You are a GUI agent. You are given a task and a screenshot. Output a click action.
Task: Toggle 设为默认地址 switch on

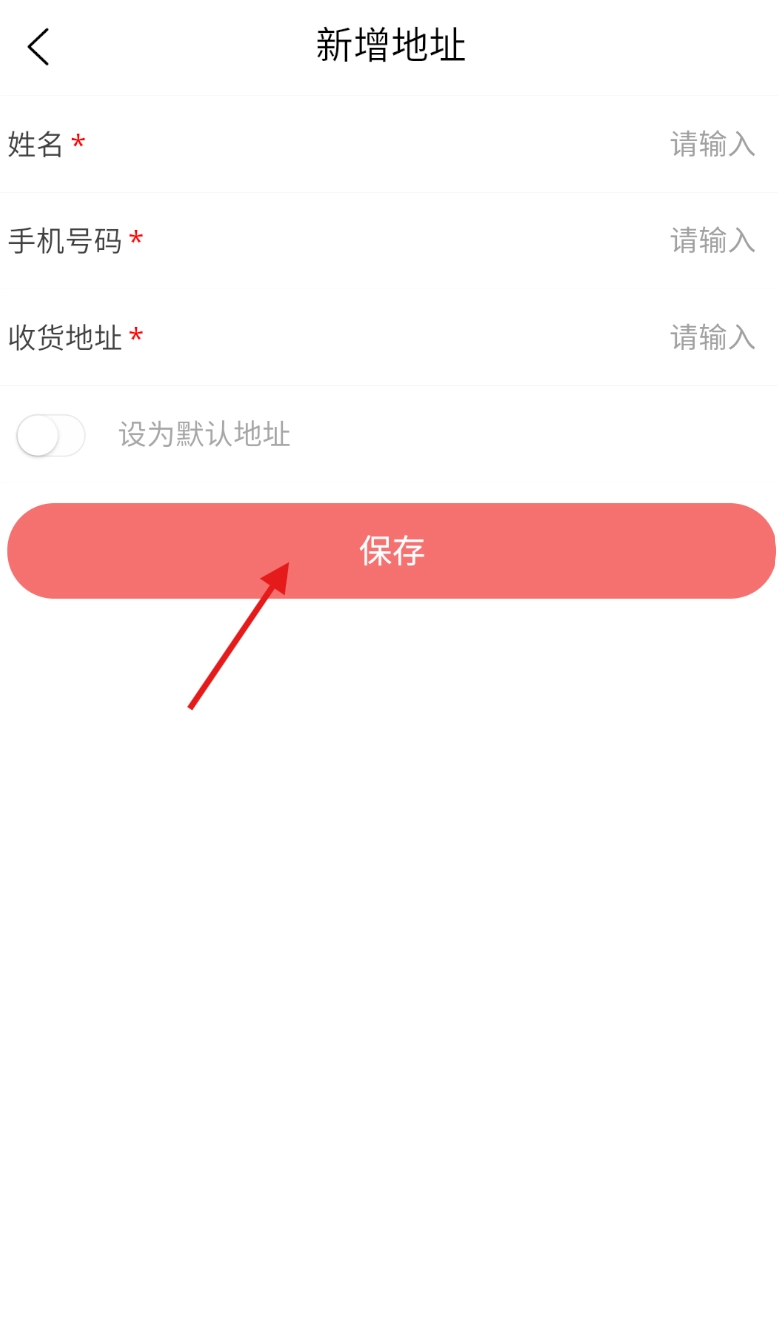(x=51, y=435)
